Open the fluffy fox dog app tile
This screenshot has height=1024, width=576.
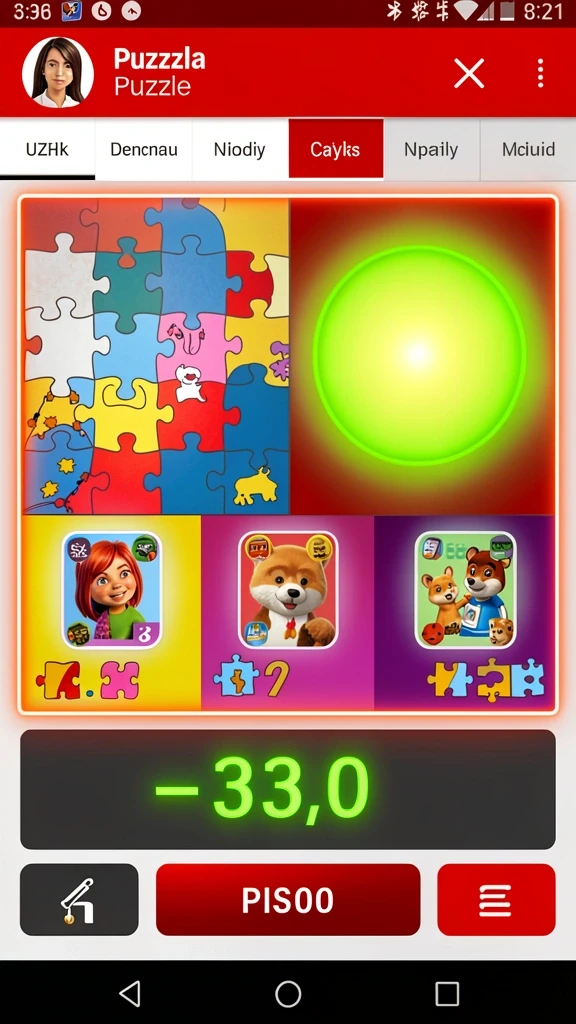click(x=288, y=590)
